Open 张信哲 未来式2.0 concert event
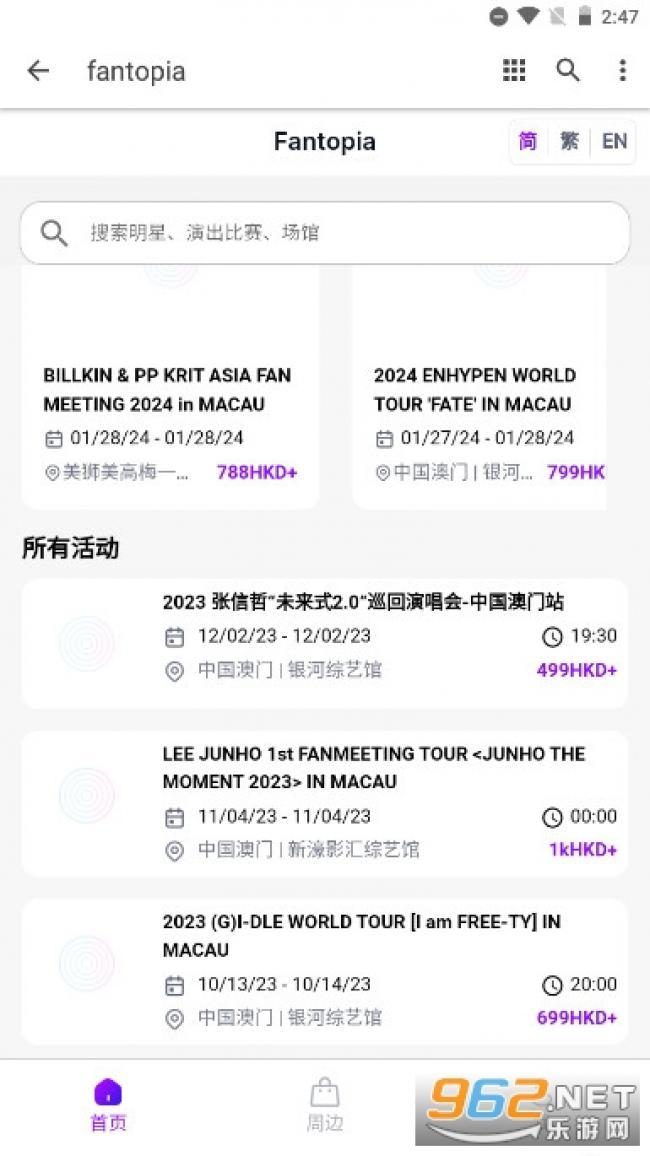Image resolution: width=650 pixels, height=1156 pixels. (325, 644)
